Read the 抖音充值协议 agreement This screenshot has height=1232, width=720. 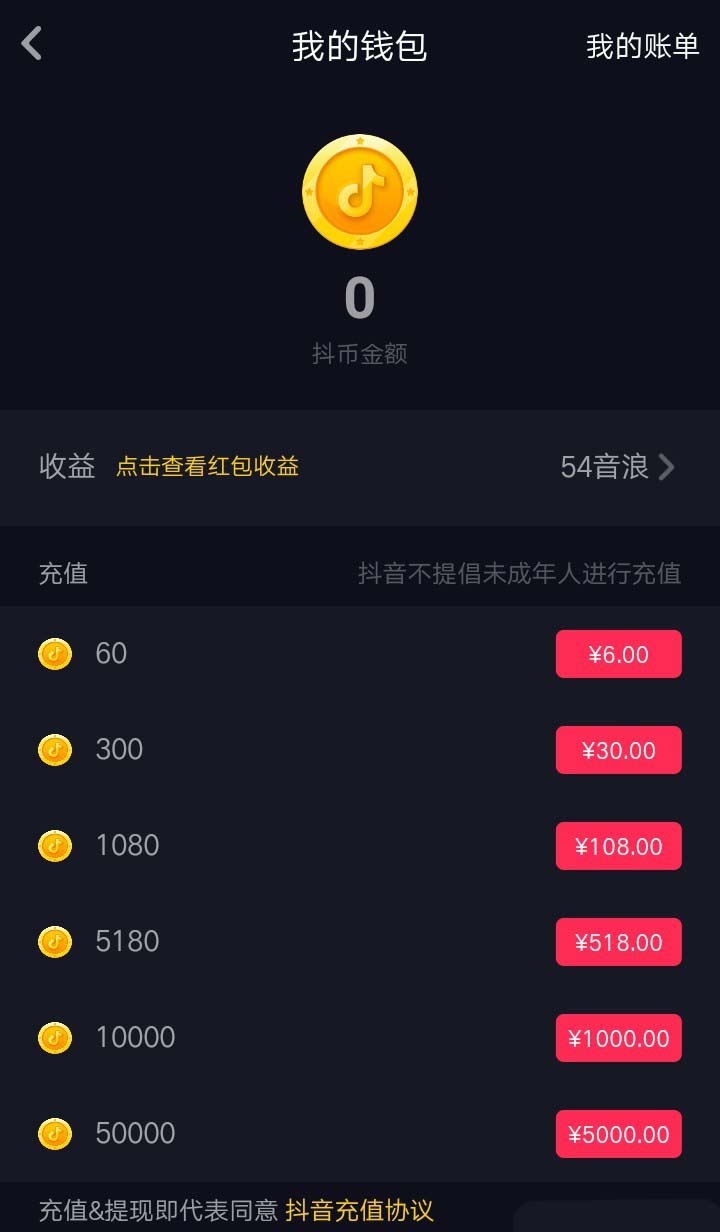click(x=359, y=1211)
